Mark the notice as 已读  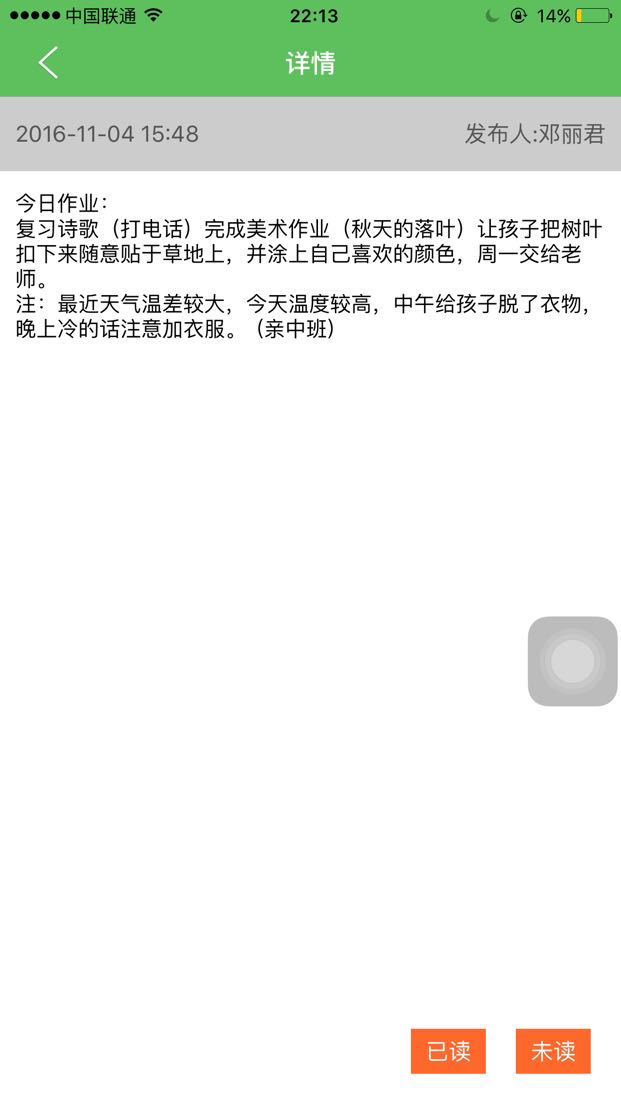[x=448, y=1051]
